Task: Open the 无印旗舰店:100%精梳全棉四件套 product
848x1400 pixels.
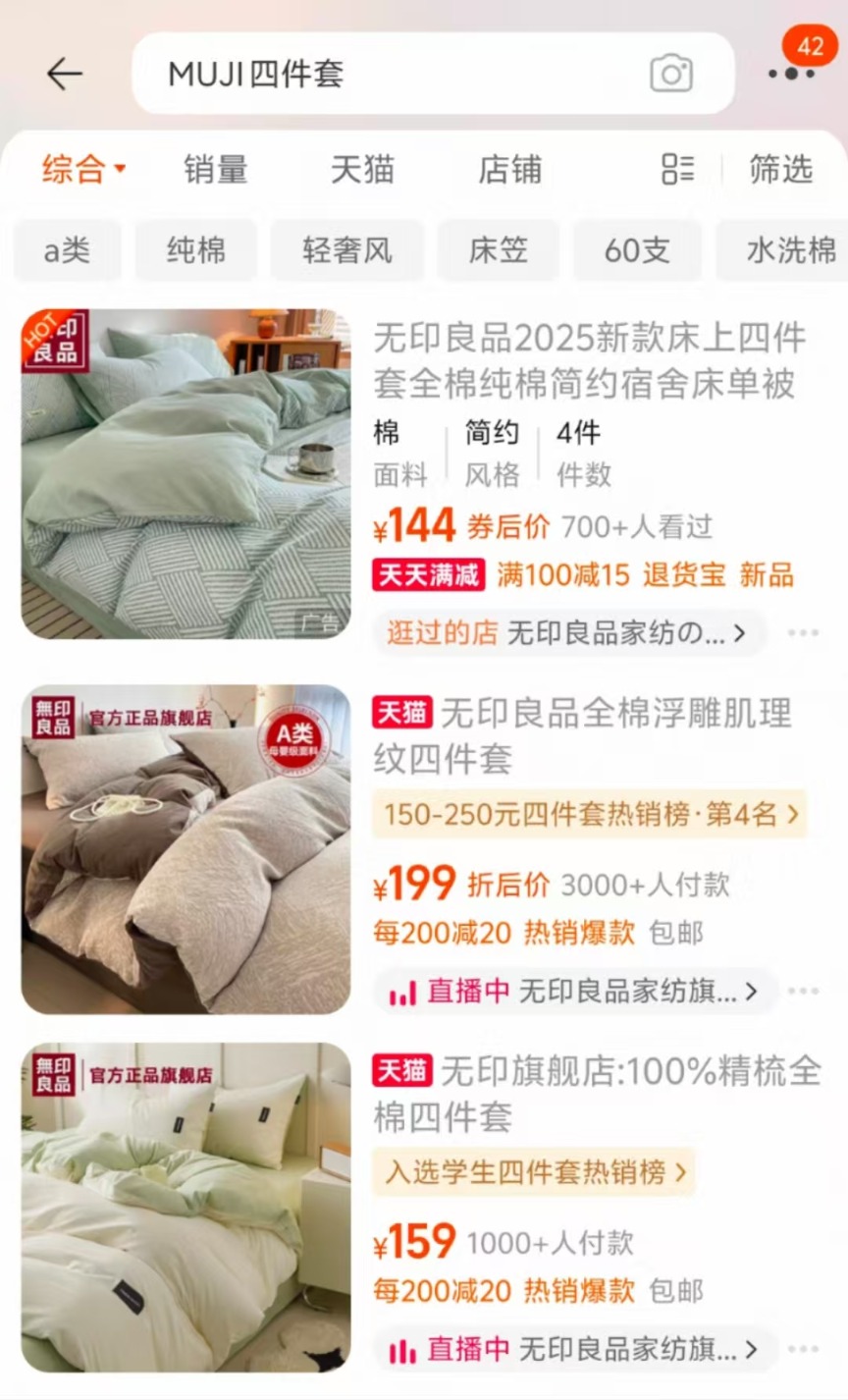Action: point(597,1092)
